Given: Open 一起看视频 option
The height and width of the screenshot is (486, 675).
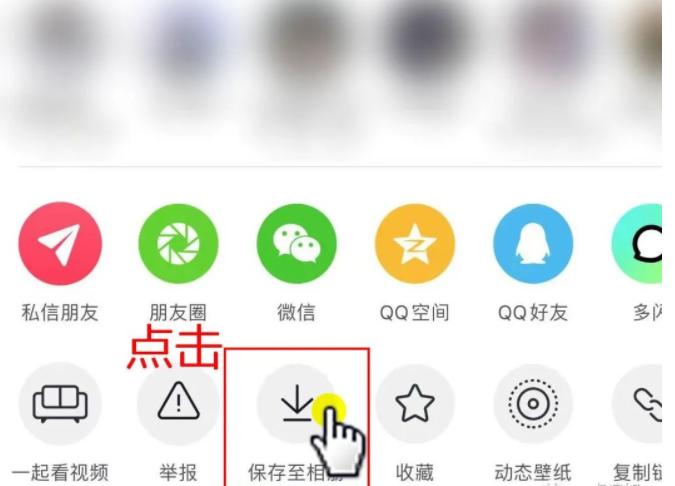Looking at the screenshot, I should click(x=60, y=405).
